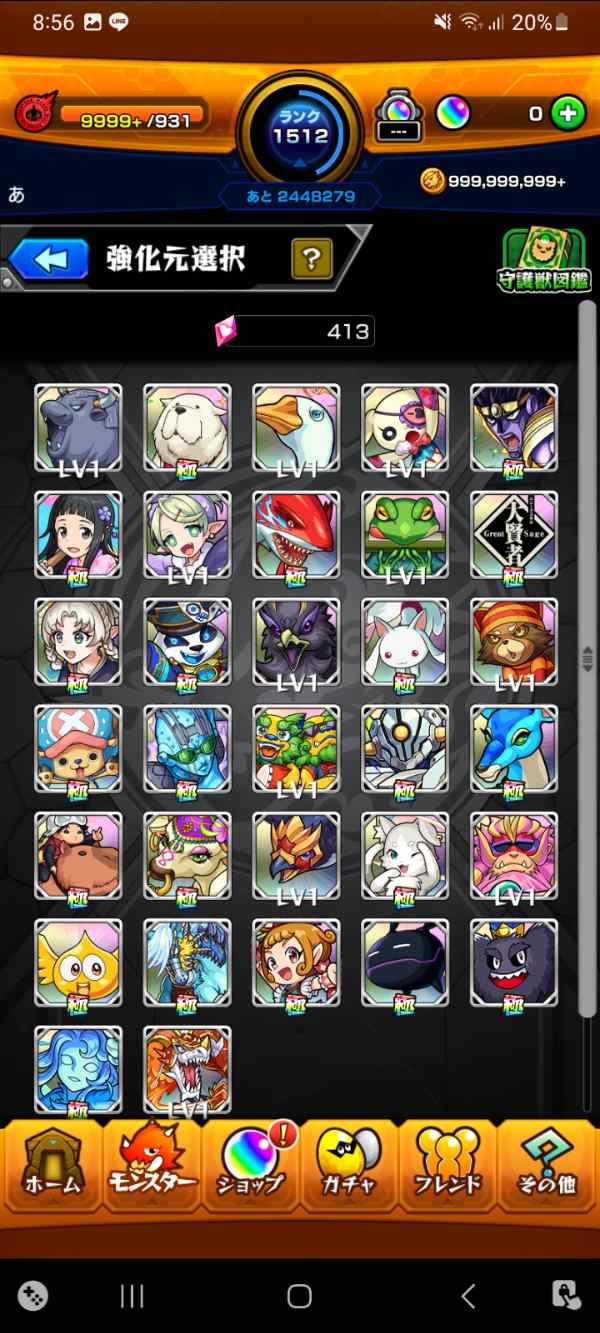Select the white rabbit with red eyes
The width and height of the screenshot is (600, 1333).
(x=404, y=641)
